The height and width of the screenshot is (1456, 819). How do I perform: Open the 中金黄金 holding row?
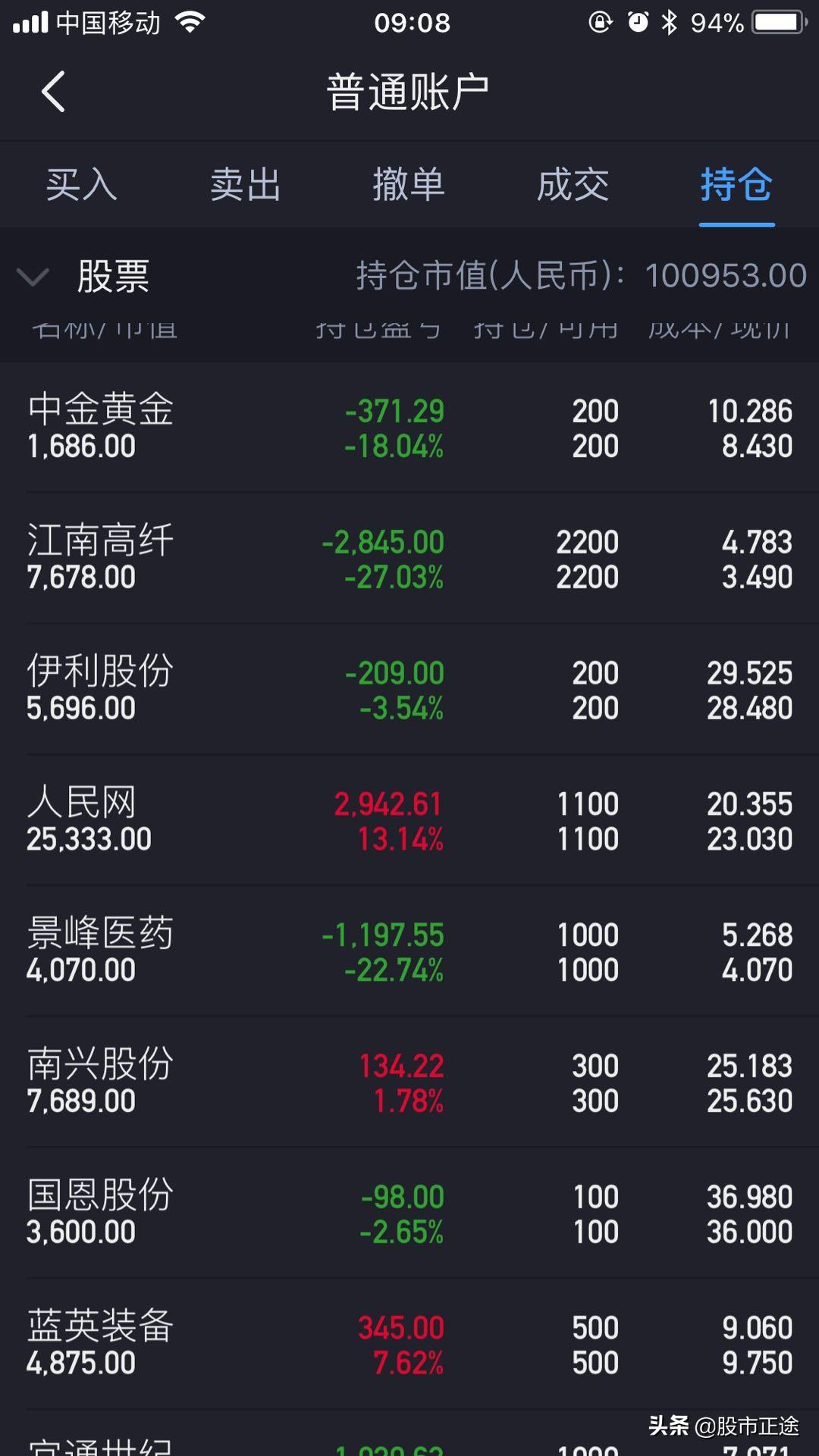(x=409, y=427)
